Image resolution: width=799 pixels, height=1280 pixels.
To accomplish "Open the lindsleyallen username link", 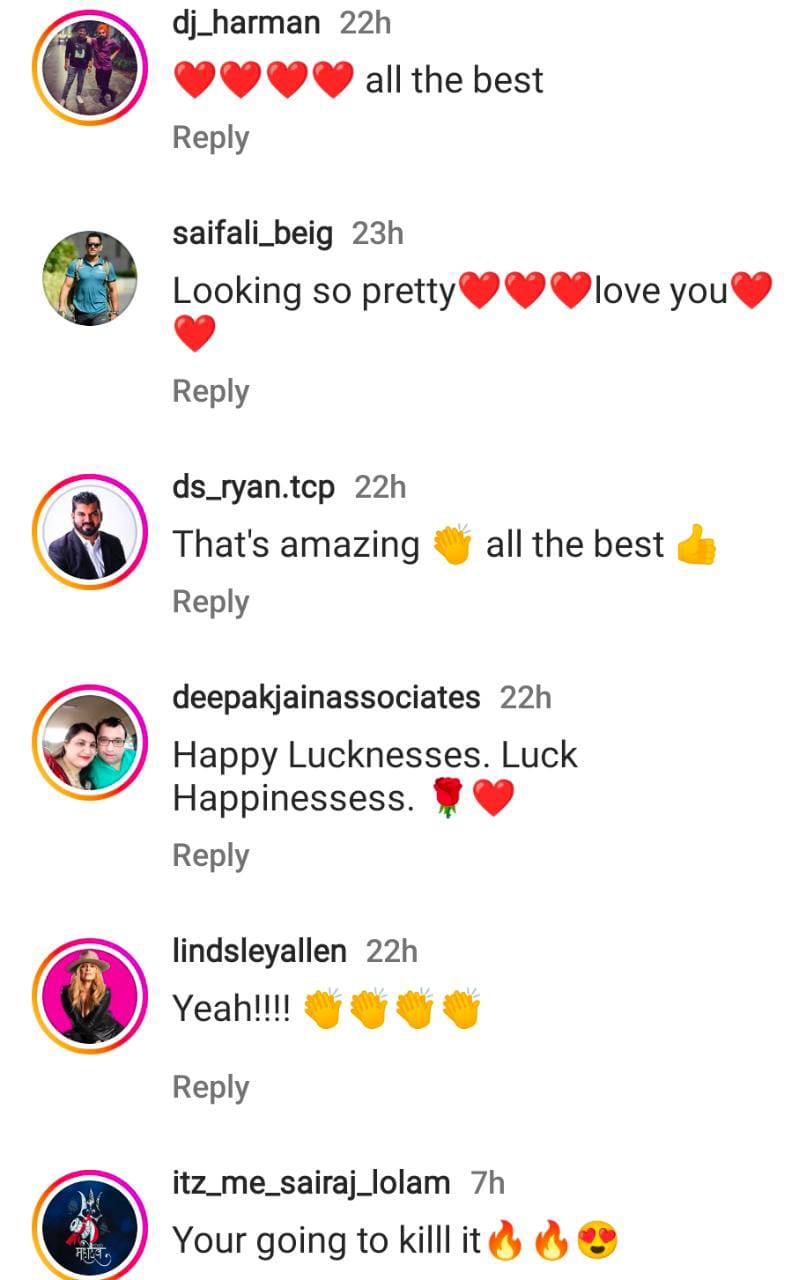I will [x=260, y=951].
